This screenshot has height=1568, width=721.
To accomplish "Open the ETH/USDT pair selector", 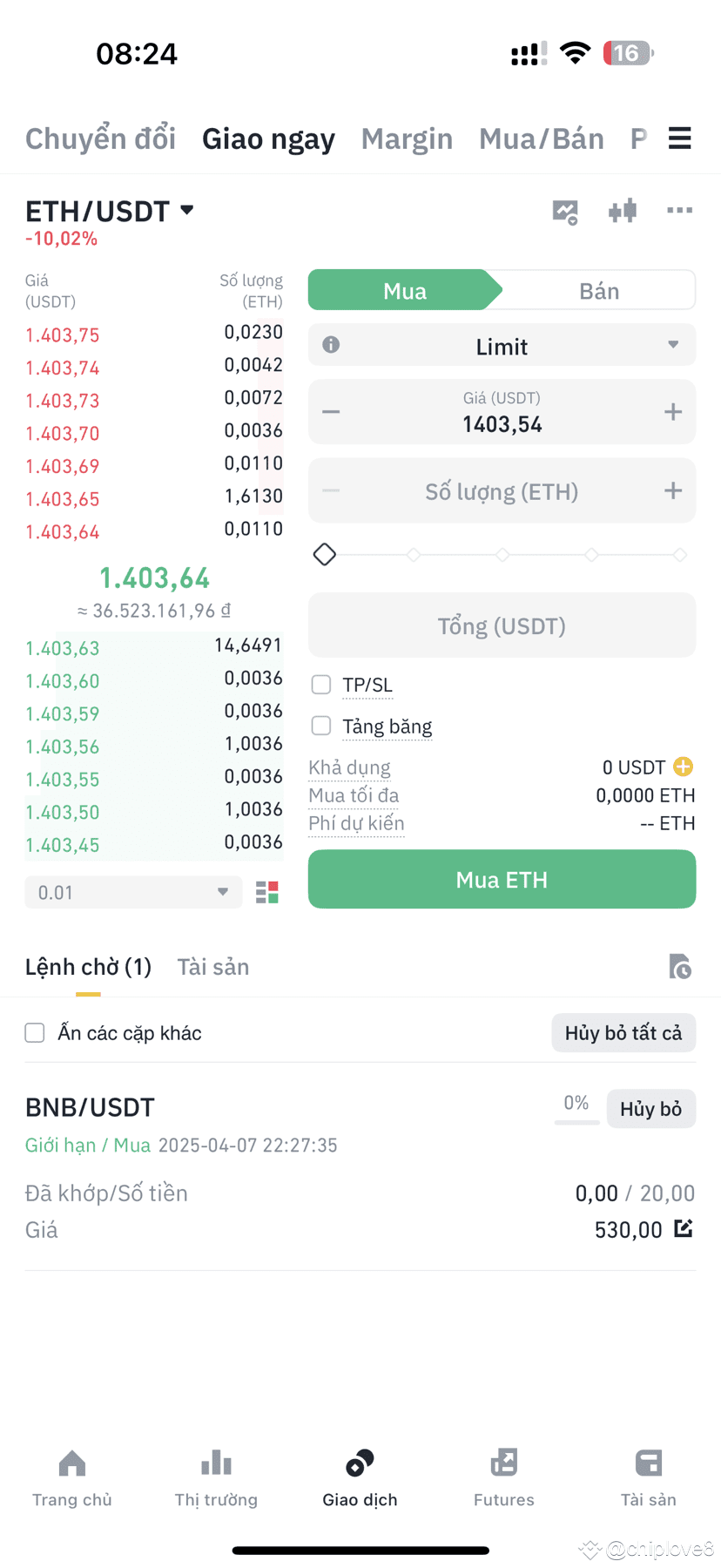I will pyautogui.click(x=109, y=211).
